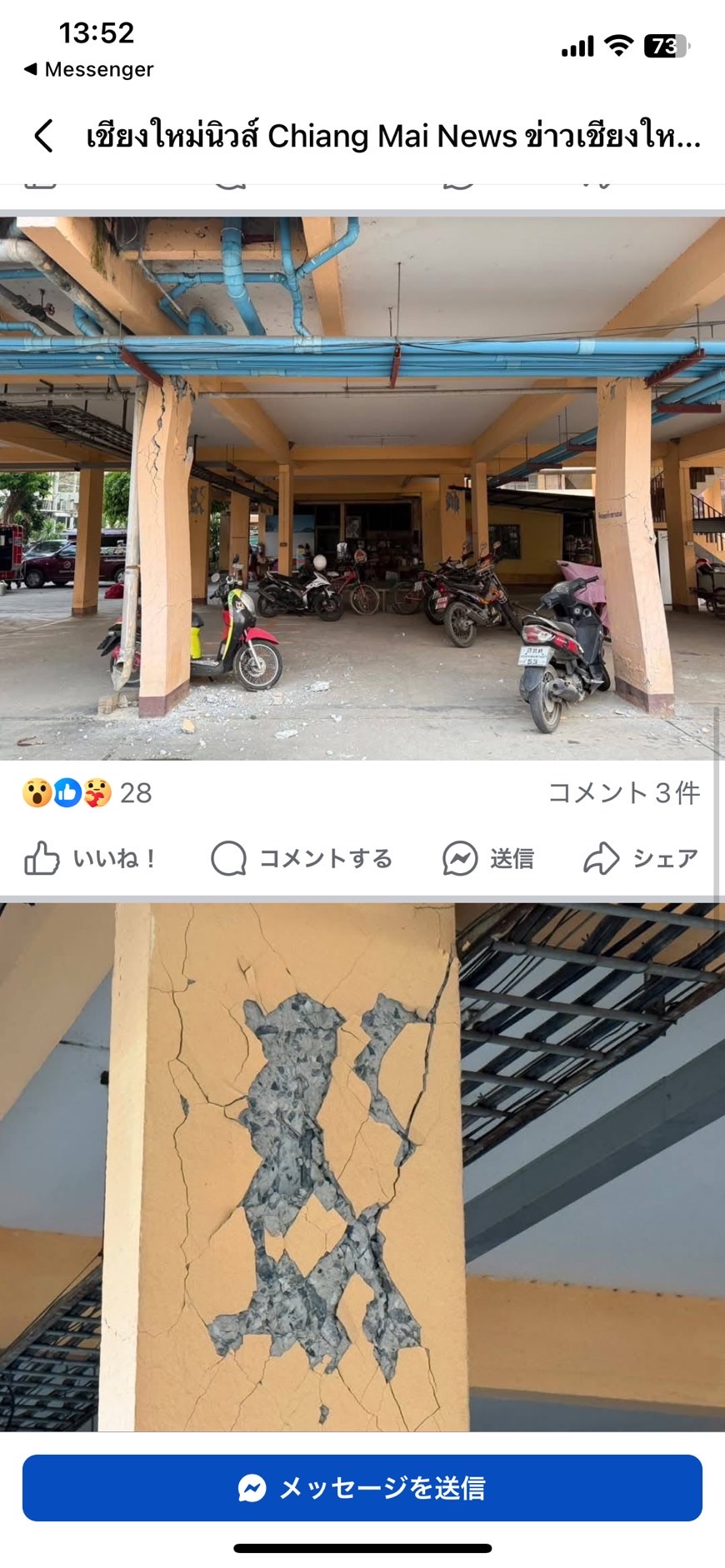Return to Messenger via status bar link
Screen dimensions: 725x1568
tap(88, 69)
